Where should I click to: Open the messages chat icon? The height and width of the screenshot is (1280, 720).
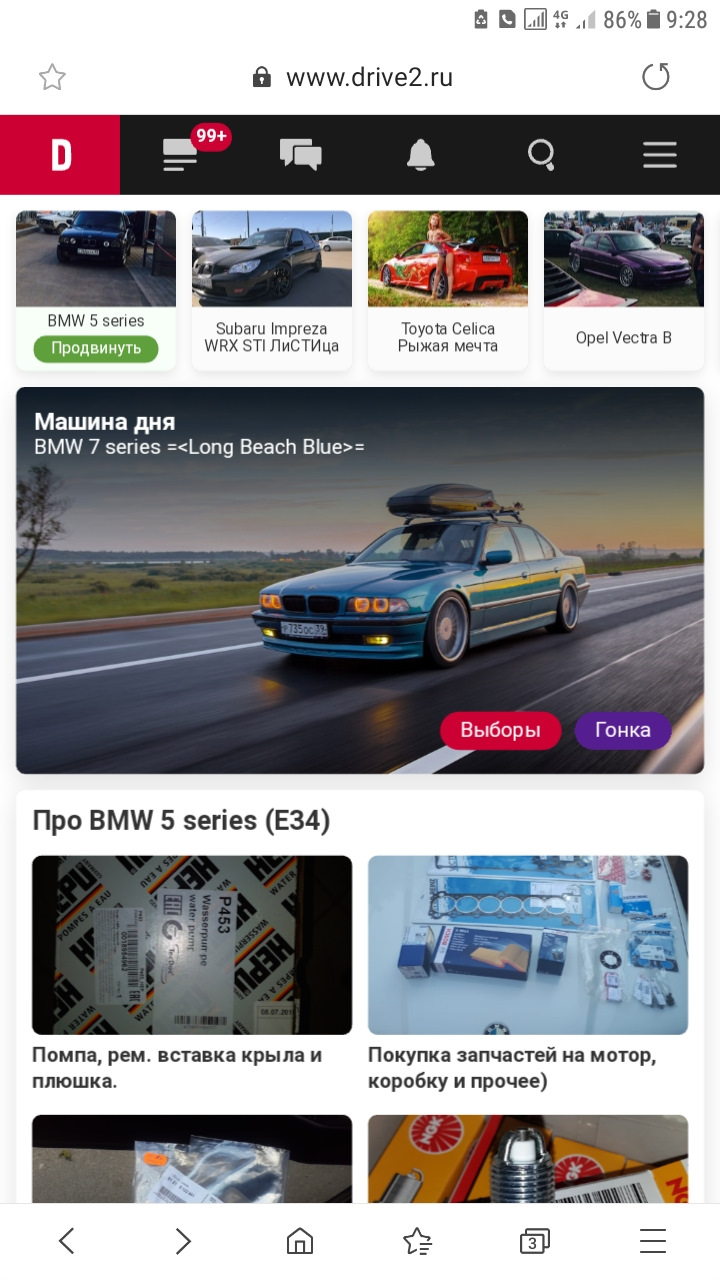[x=300, y=155]
